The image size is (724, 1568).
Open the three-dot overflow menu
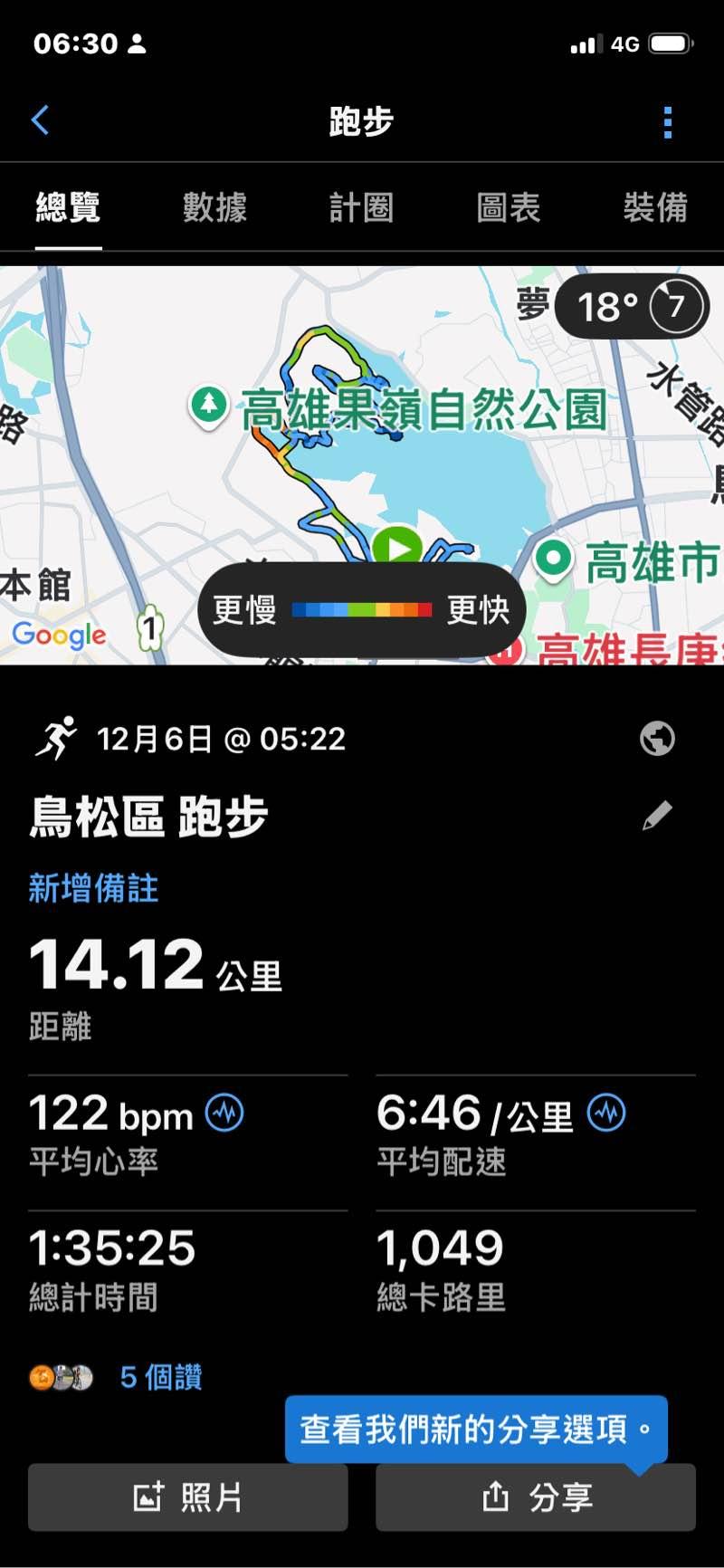point(668,122)
